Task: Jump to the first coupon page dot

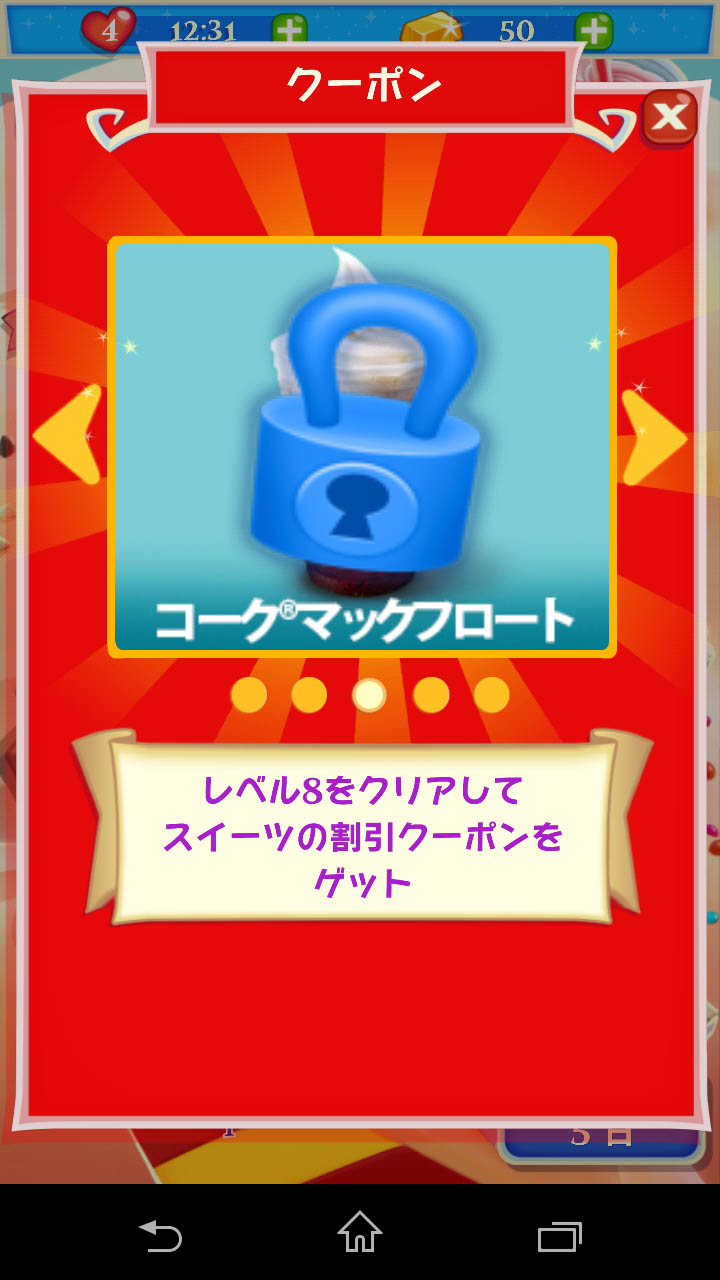Action: [x=248, y=694]
